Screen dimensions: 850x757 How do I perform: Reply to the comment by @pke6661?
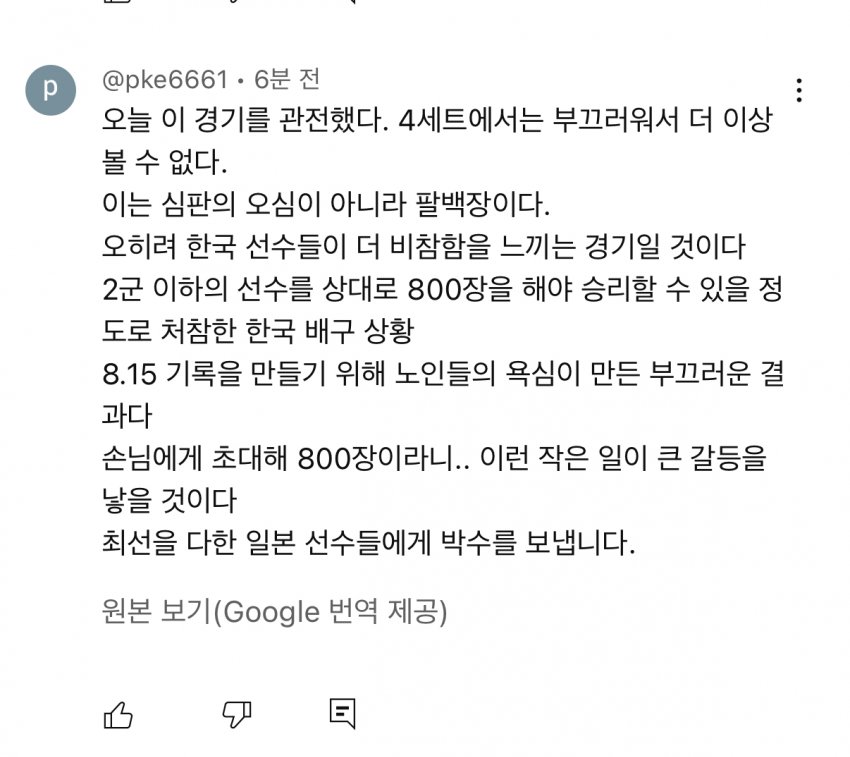point(342,713)
